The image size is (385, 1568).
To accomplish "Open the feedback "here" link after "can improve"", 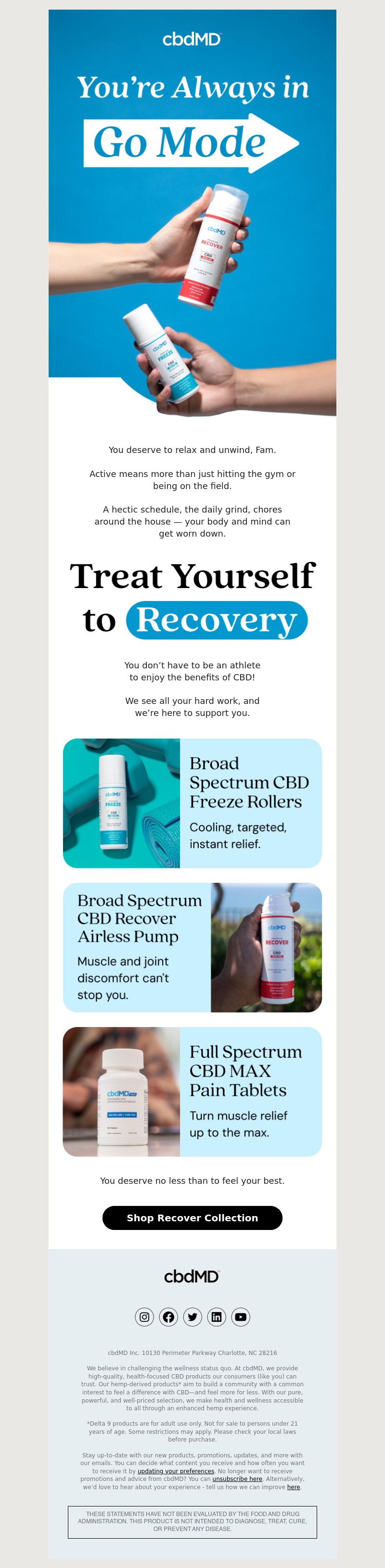I will coord(294,1486).
